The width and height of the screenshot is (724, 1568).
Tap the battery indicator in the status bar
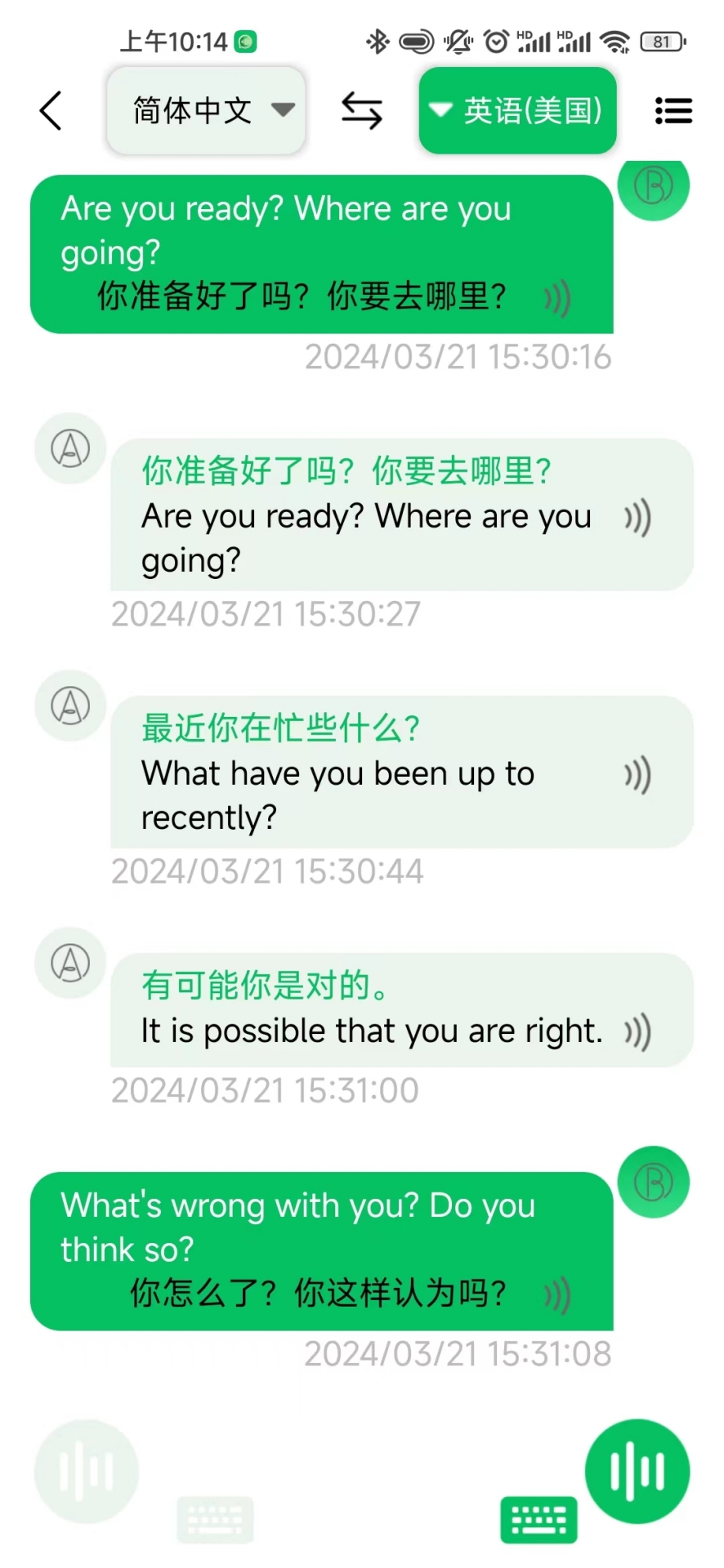click(x=662, y=42)
